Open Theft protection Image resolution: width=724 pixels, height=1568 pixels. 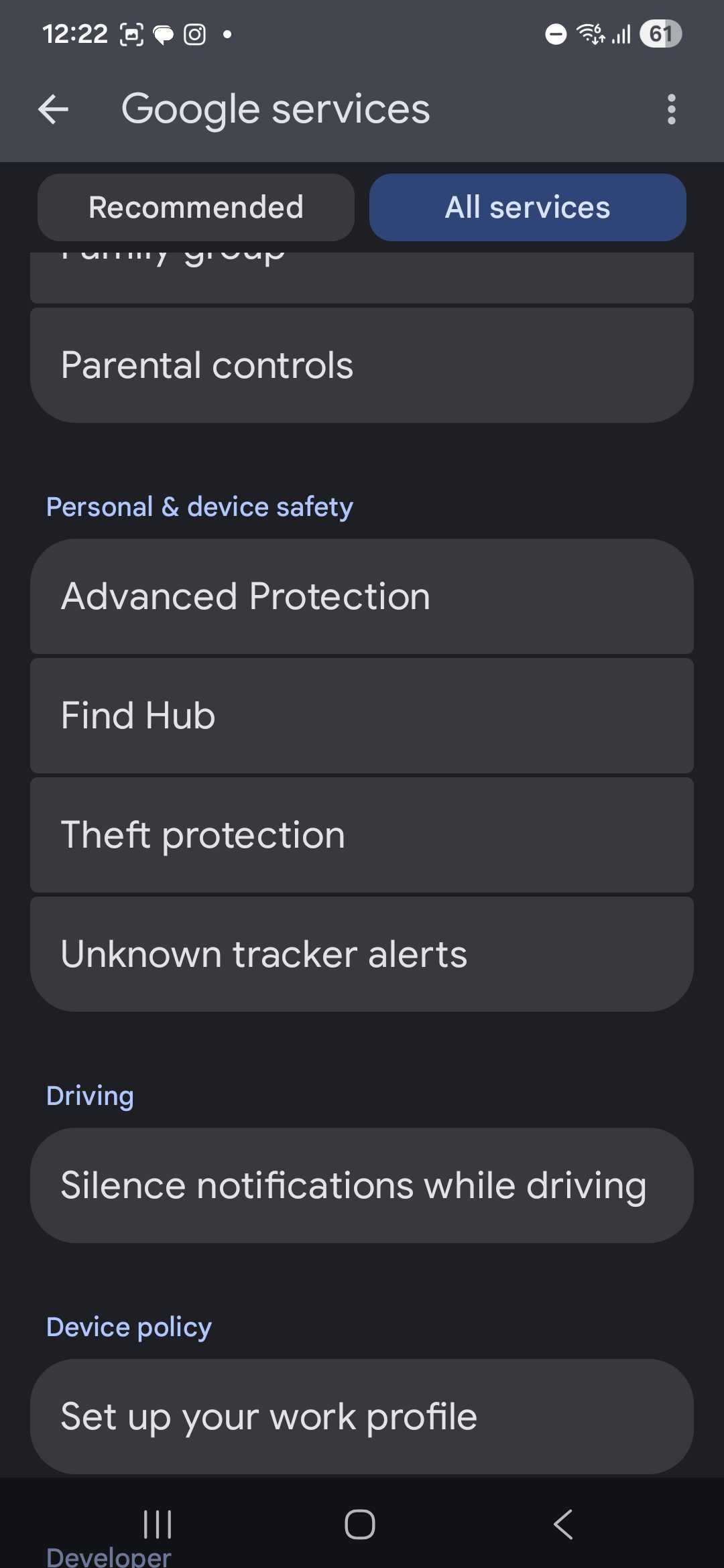pyautogui.click(x=362, y=835)
